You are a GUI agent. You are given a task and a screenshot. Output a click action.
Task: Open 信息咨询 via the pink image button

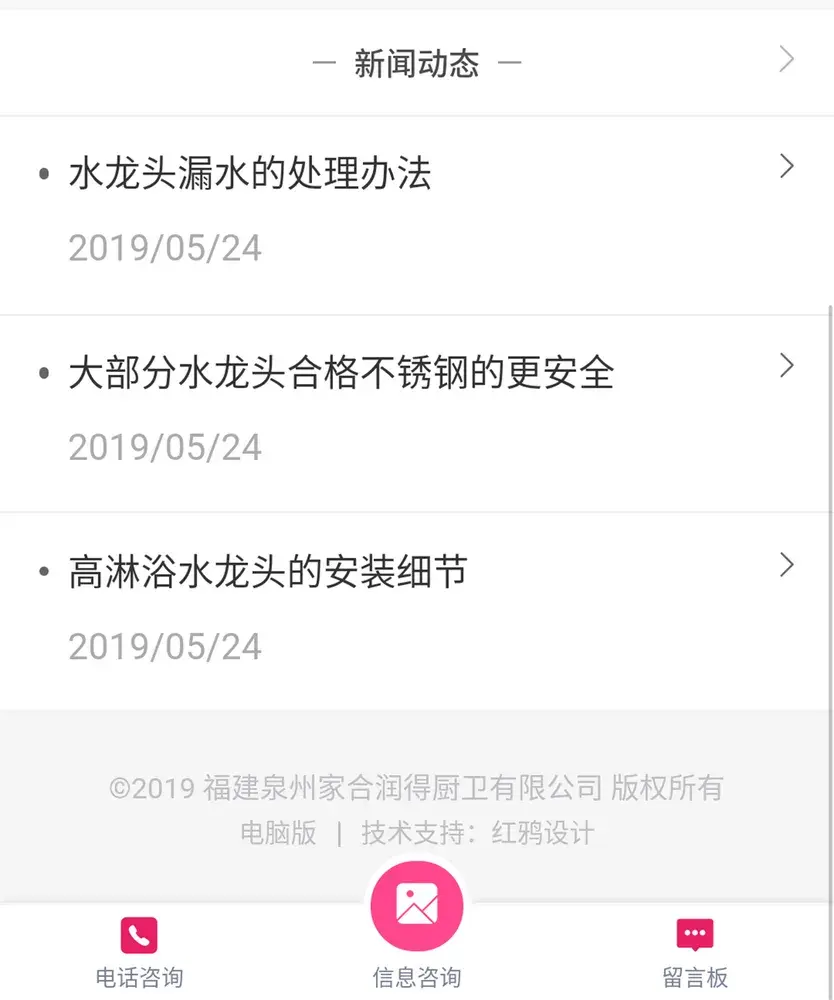[417, 906]
